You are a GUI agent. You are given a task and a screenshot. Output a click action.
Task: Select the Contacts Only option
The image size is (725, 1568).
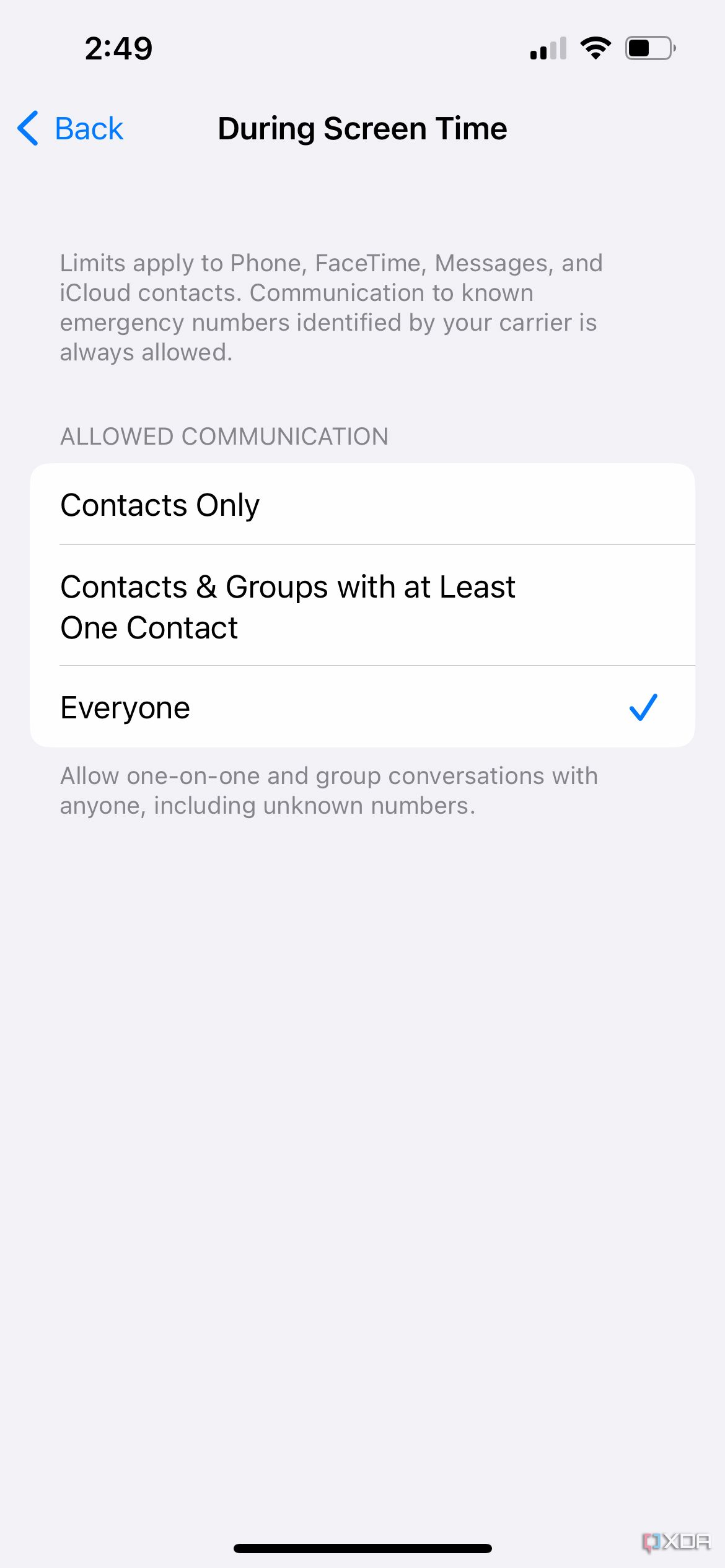[x=362, y=504]
